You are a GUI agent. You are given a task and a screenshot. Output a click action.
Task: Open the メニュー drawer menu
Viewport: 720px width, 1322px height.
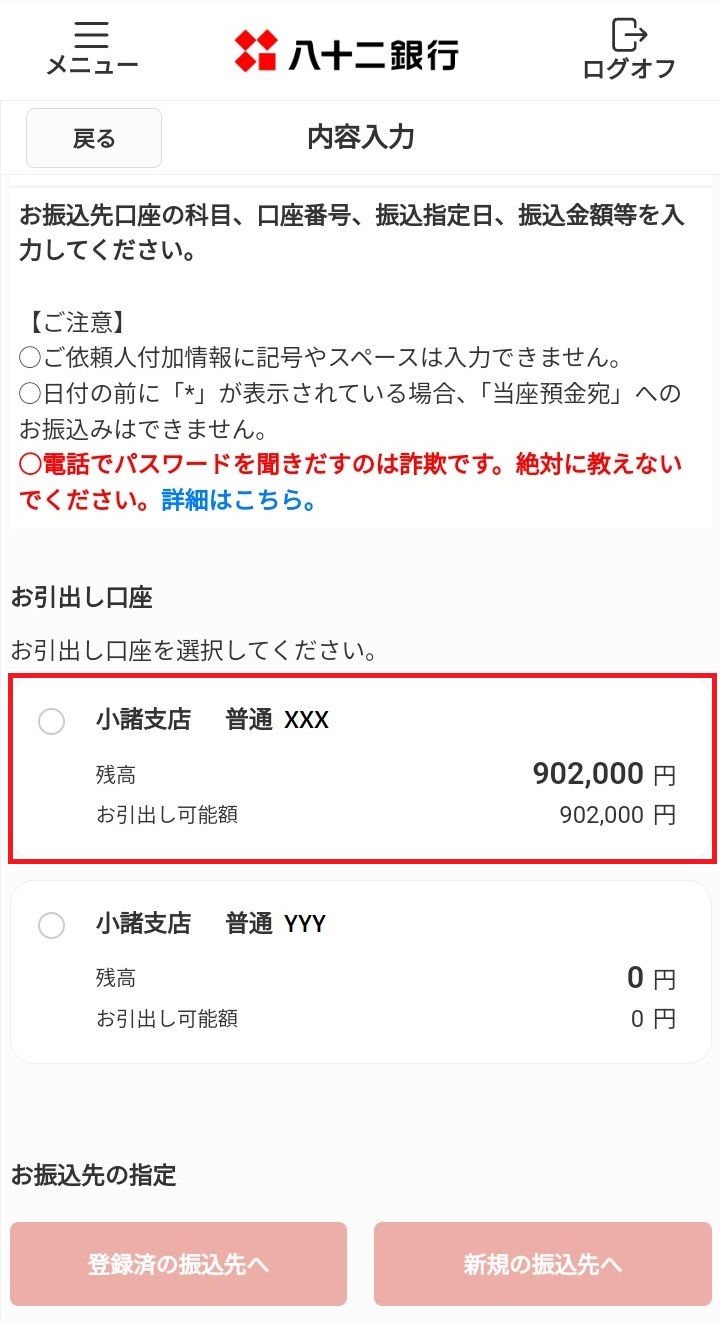(x=91, y=49)
